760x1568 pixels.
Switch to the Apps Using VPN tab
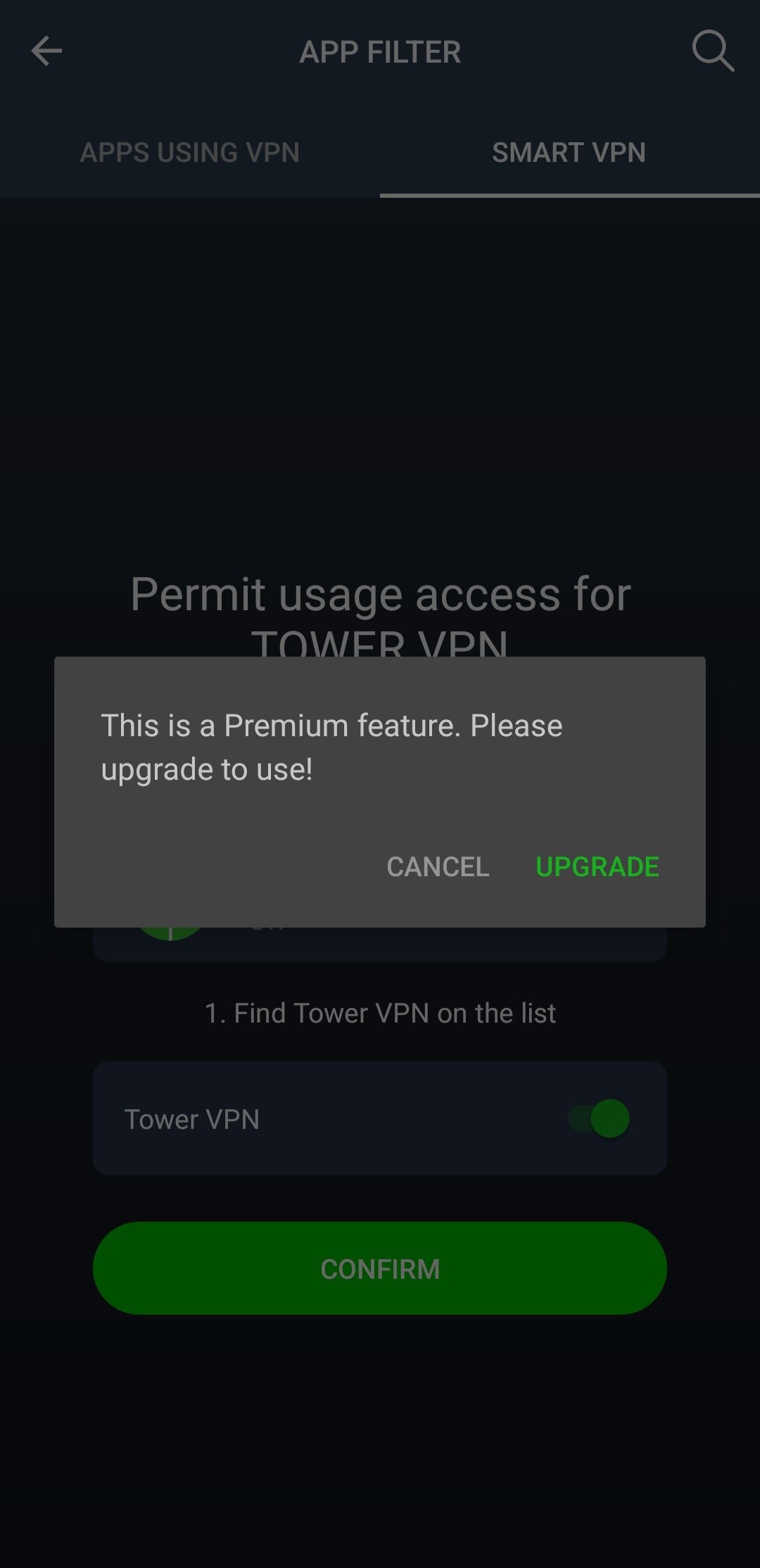click(190, 153)
